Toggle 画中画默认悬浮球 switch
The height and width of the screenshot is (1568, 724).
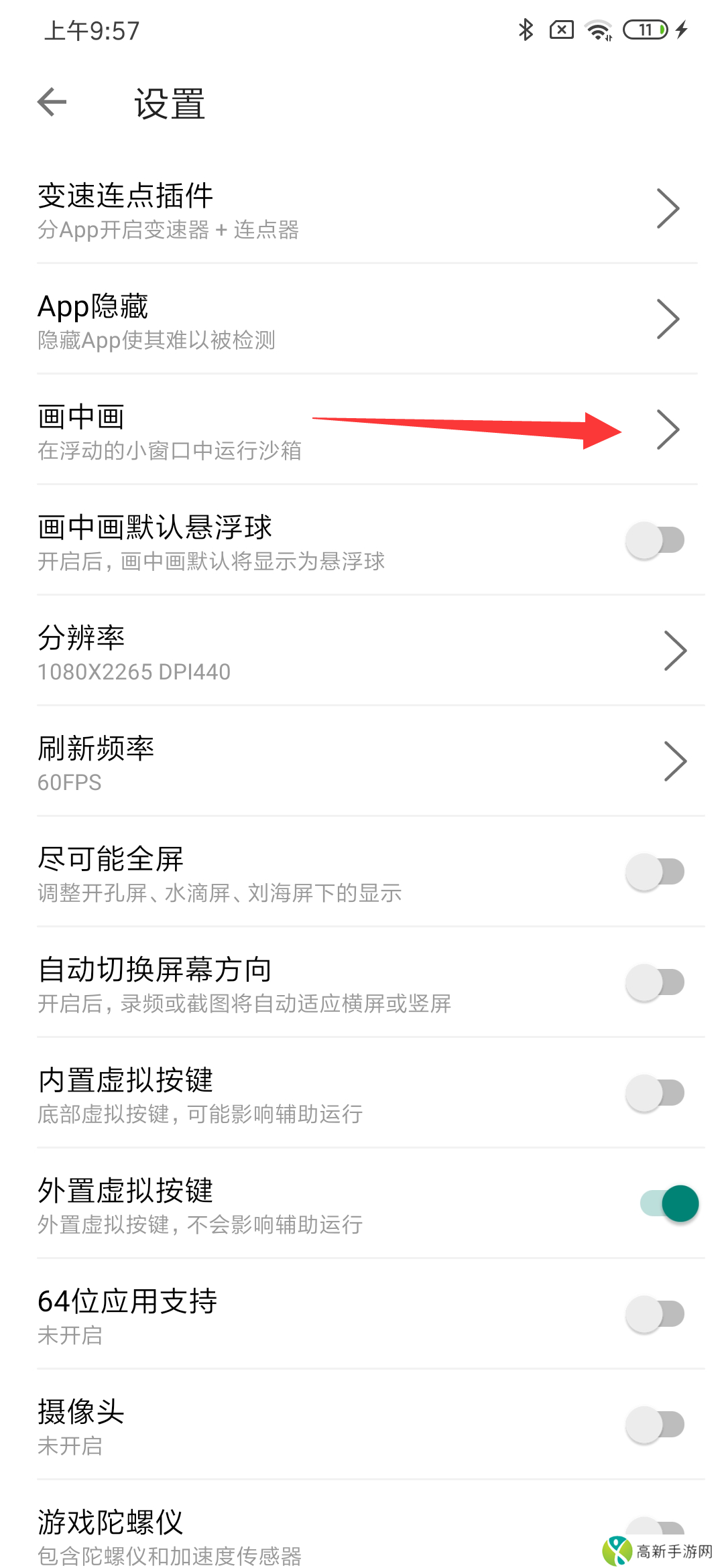pyautogui.click(x=655, y=540)
